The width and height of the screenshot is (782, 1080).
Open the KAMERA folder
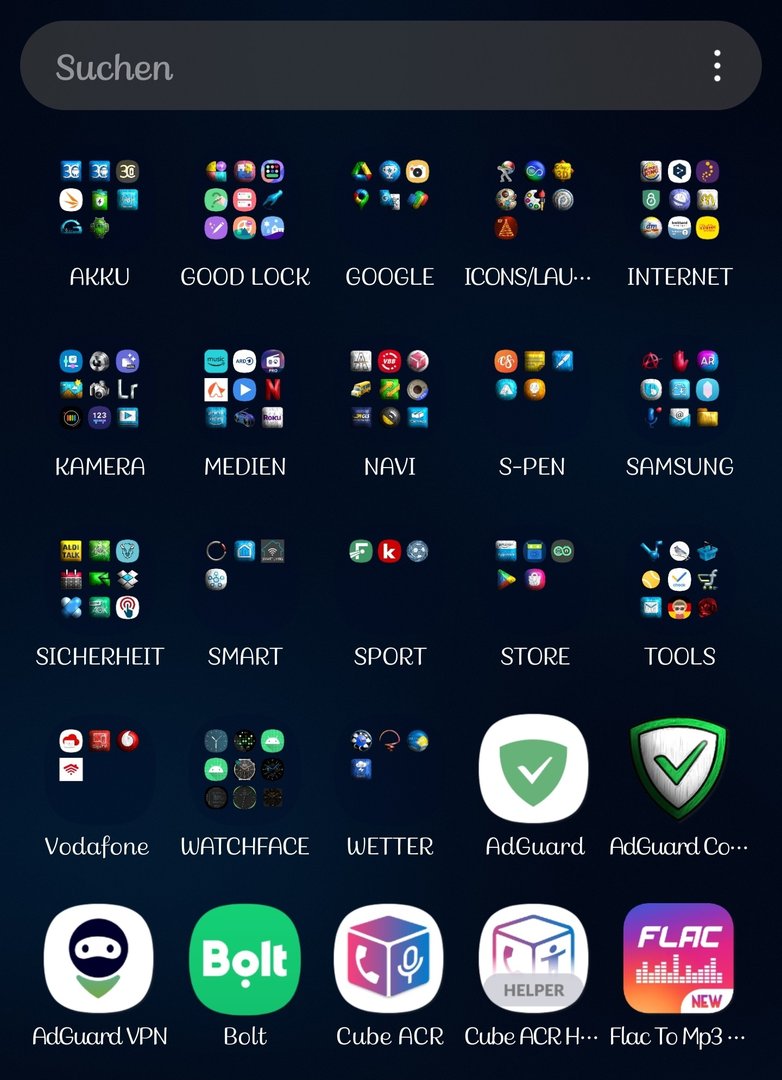coord(99,389)
